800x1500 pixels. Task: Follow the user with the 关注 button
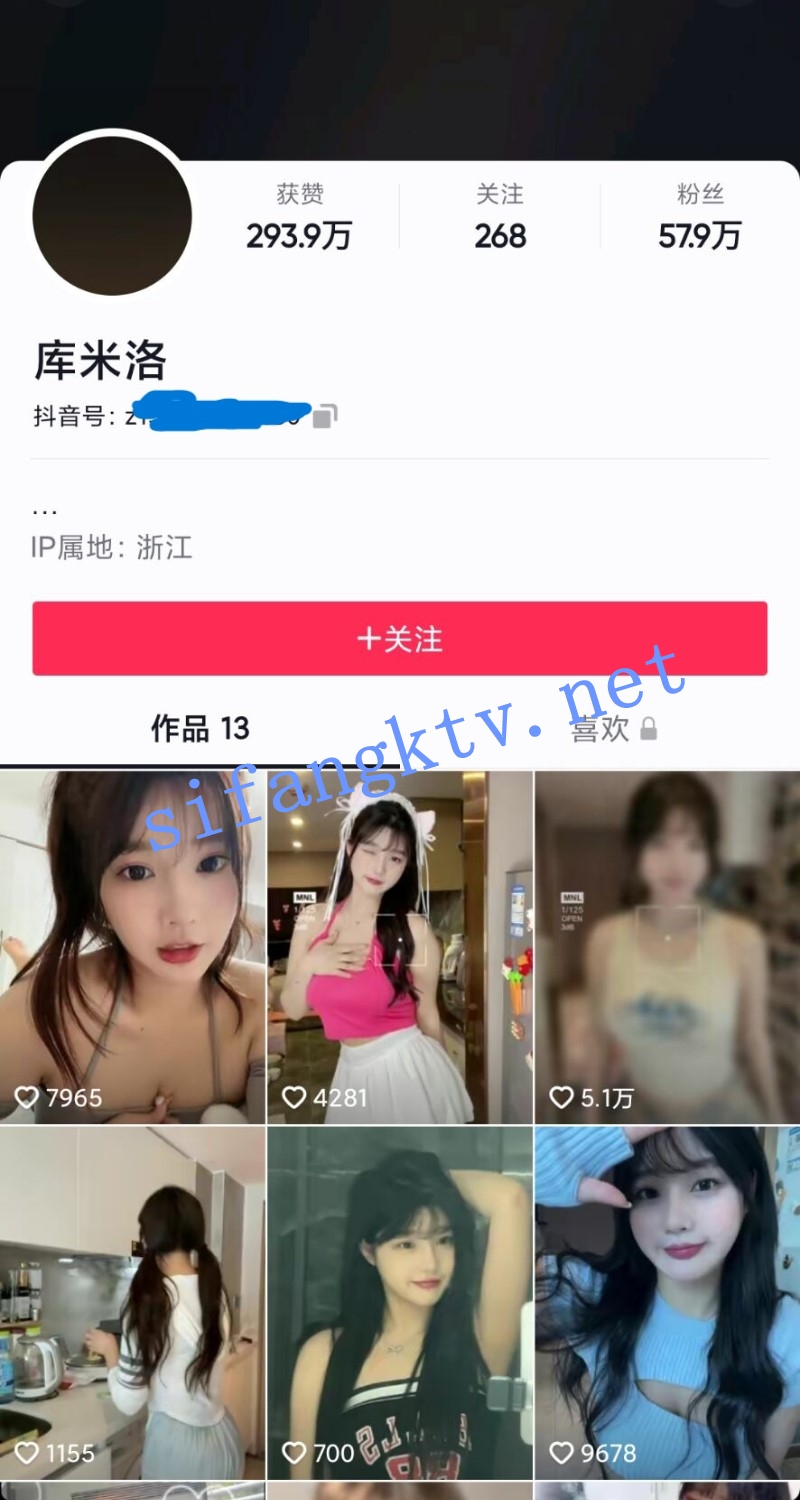point(399,638)
